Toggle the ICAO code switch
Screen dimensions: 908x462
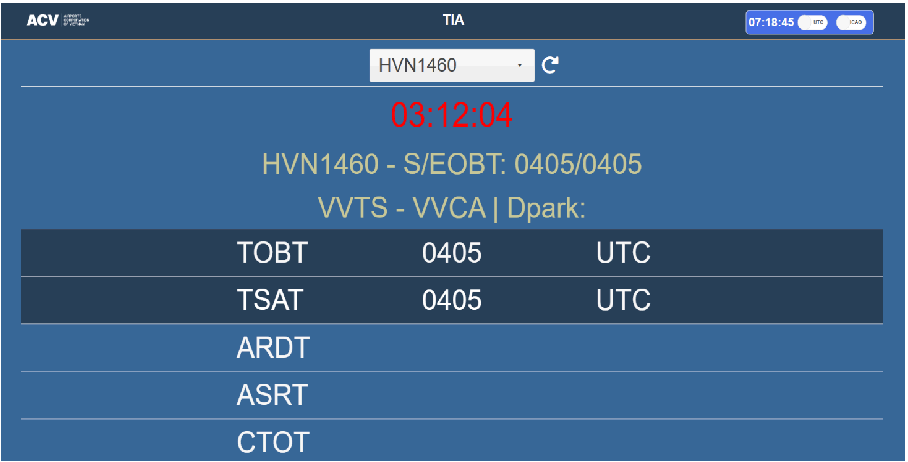(x=850, y=22)
